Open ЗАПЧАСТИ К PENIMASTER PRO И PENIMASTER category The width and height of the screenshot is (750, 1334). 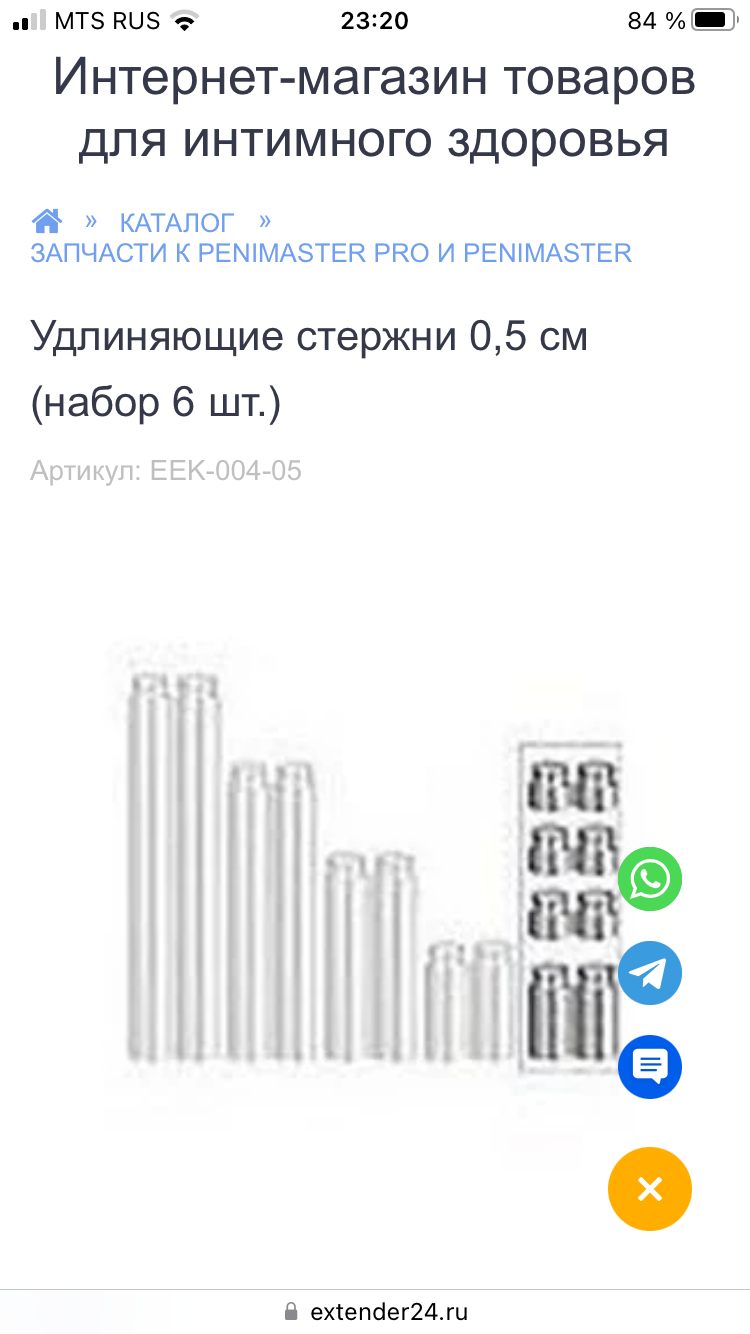[x=331, y=253]
